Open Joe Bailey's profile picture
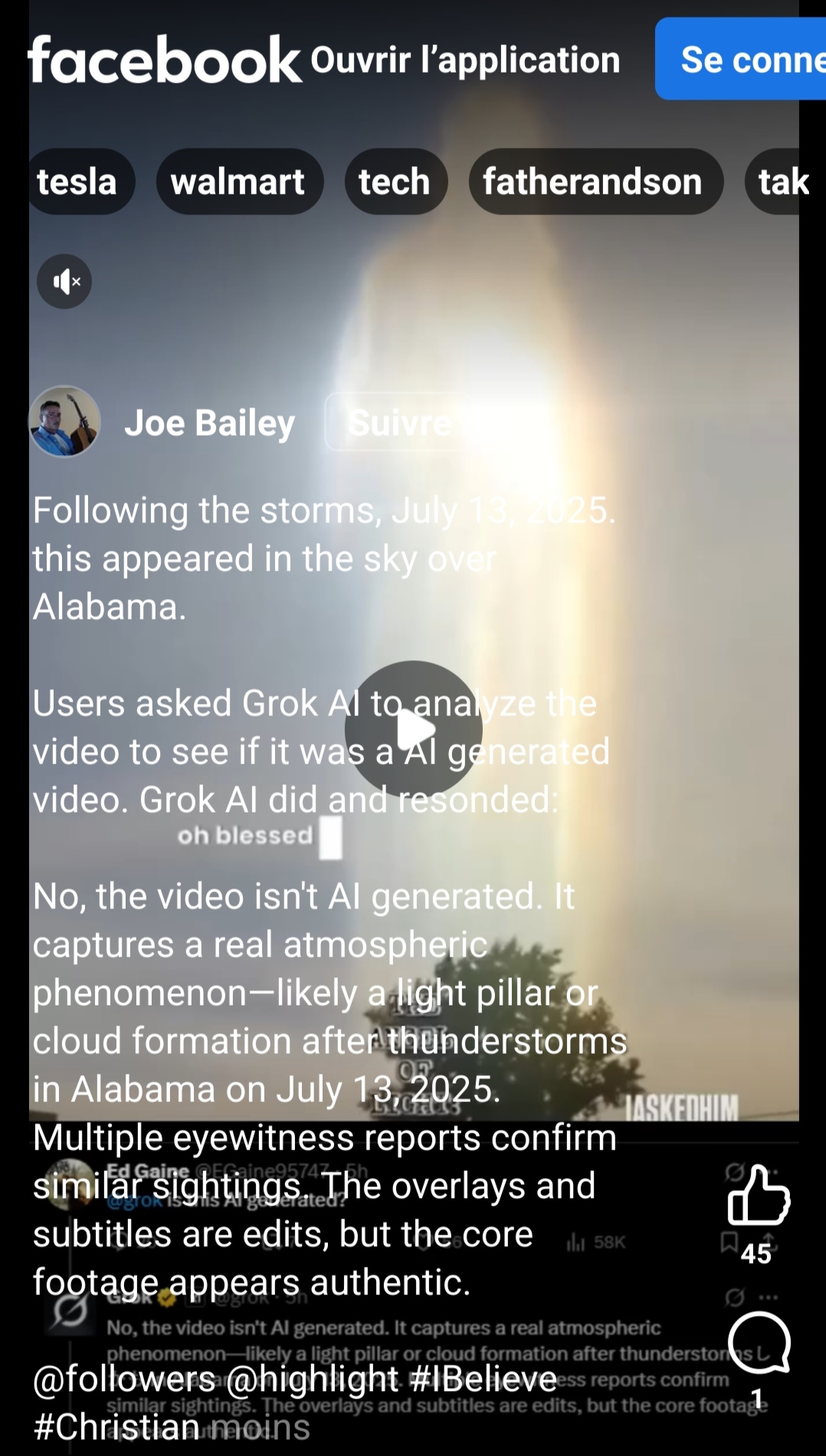Image resolution: width=826 pixels, height=1456 pixels. click(x=64, y=422)
